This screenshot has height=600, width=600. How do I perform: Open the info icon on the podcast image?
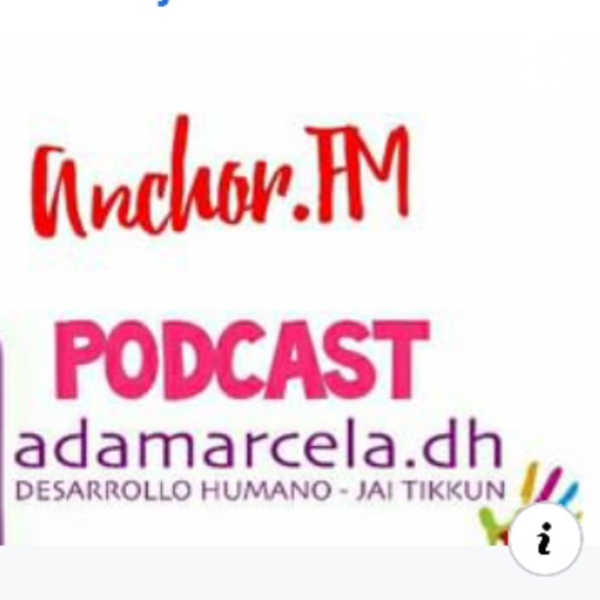[x=544, y=540]
